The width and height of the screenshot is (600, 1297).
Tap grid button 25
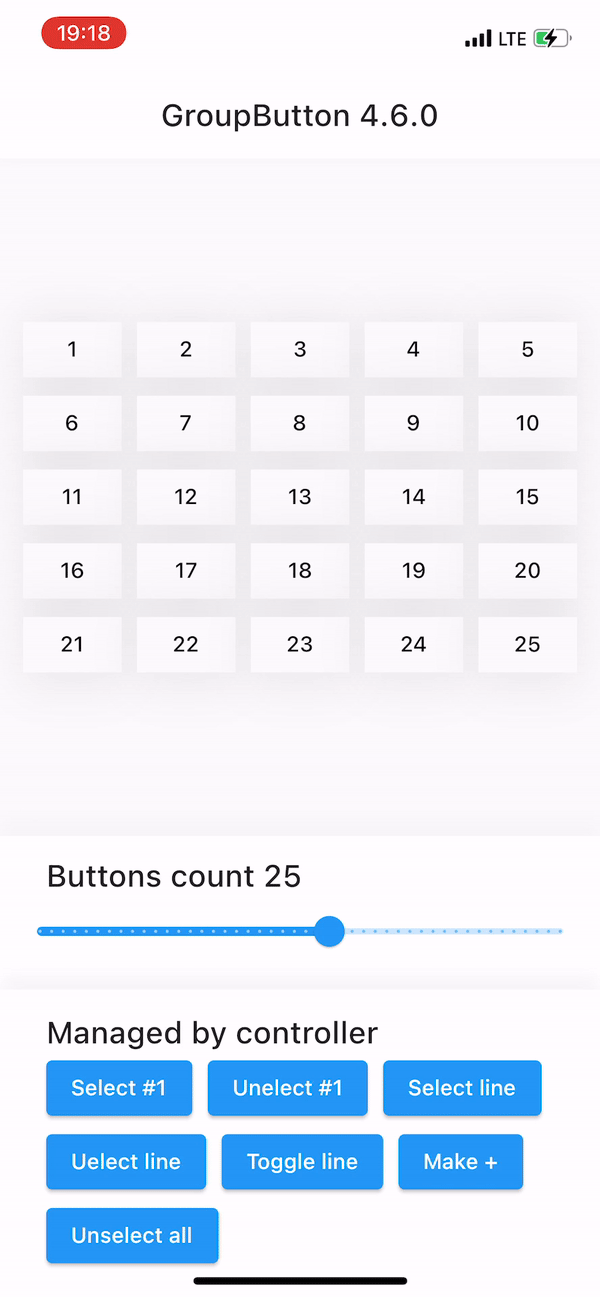coord(528,645)
